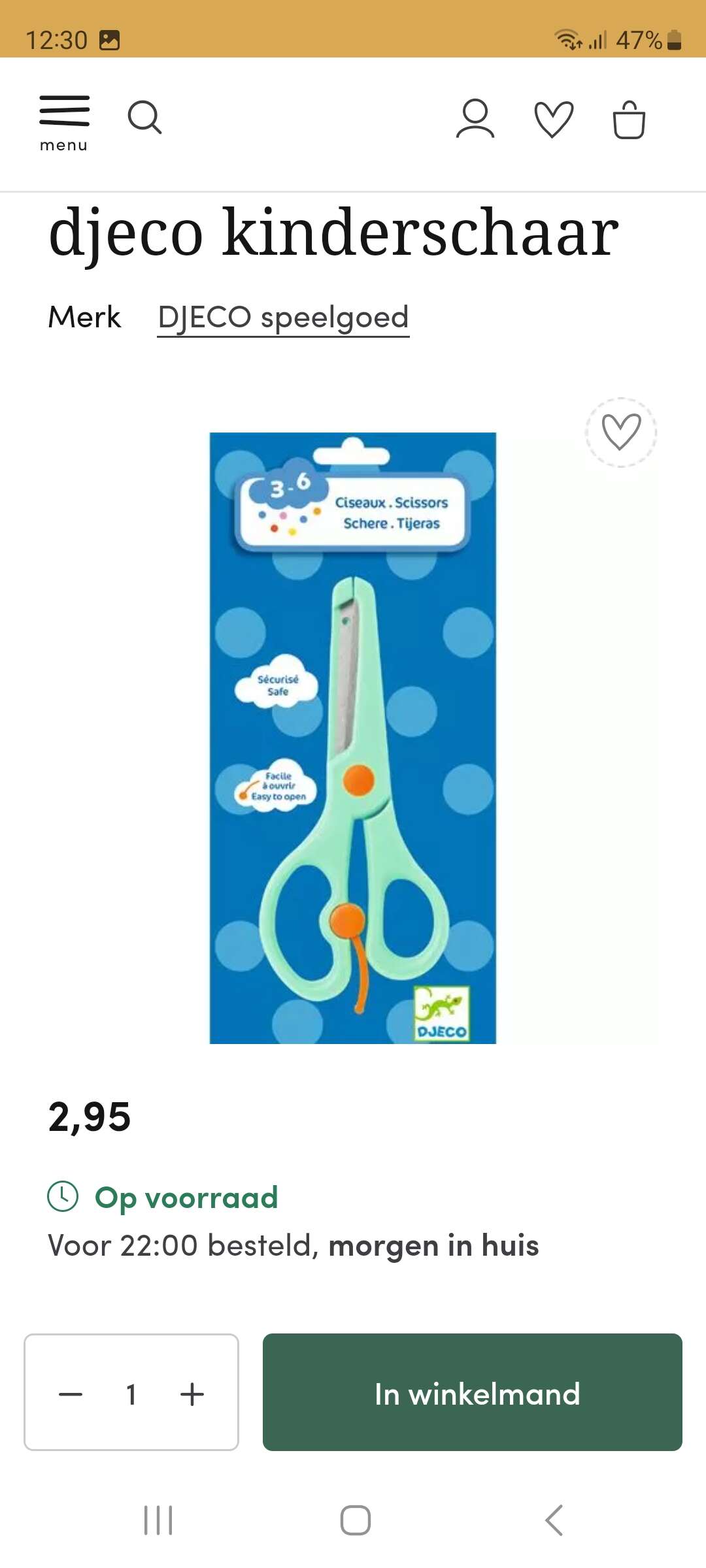
Task: Open the search magnifier icon
Action: (x=144, y=118)
